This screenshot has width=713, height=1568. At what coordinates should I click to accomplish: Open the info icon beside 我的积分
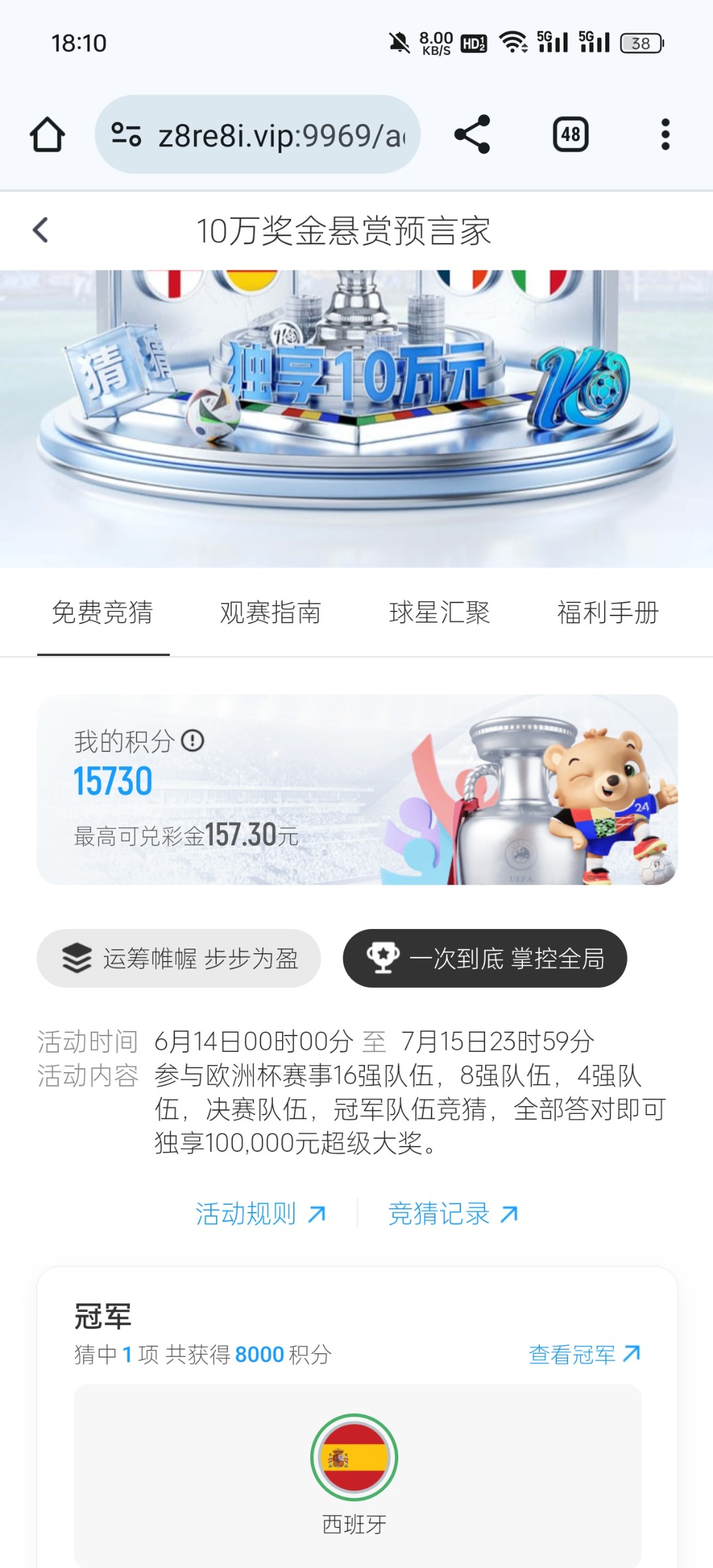click(x=193, y=741)
